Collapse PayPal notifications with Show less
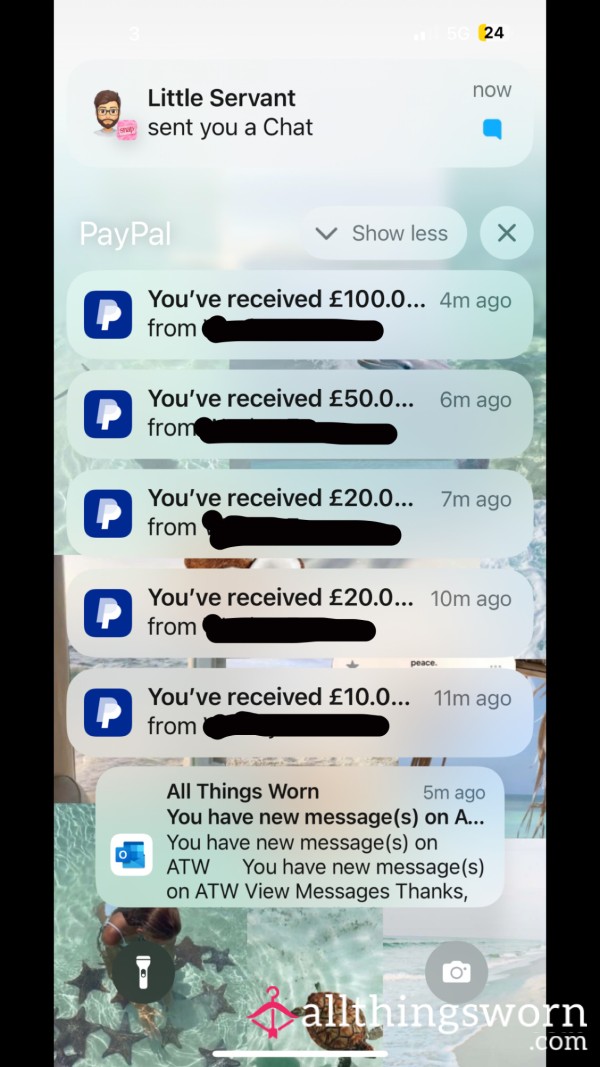This screenshot has height=1067, width=600. pos(384,233)
